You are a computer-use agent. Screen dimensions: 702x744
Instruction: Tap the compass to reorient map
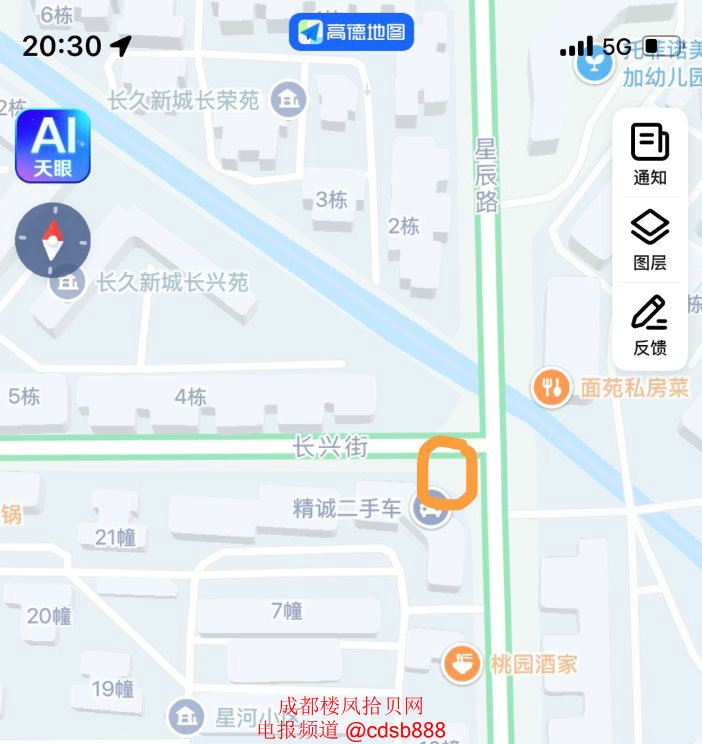[x=53, y=240]
